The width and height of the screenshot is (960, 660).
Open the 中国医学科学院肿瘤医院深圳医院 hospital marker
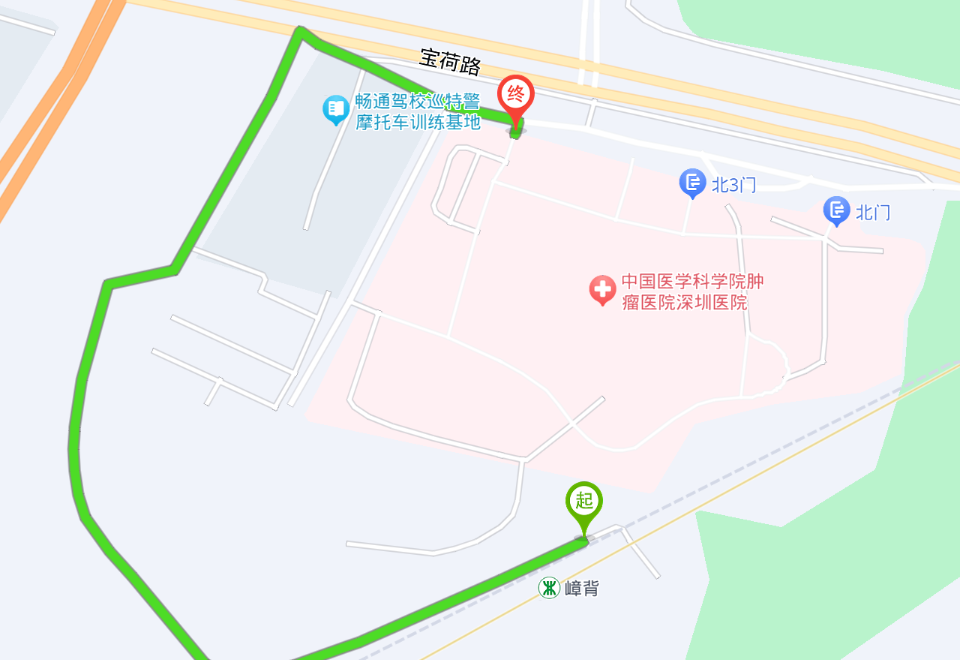click(601, 292)
